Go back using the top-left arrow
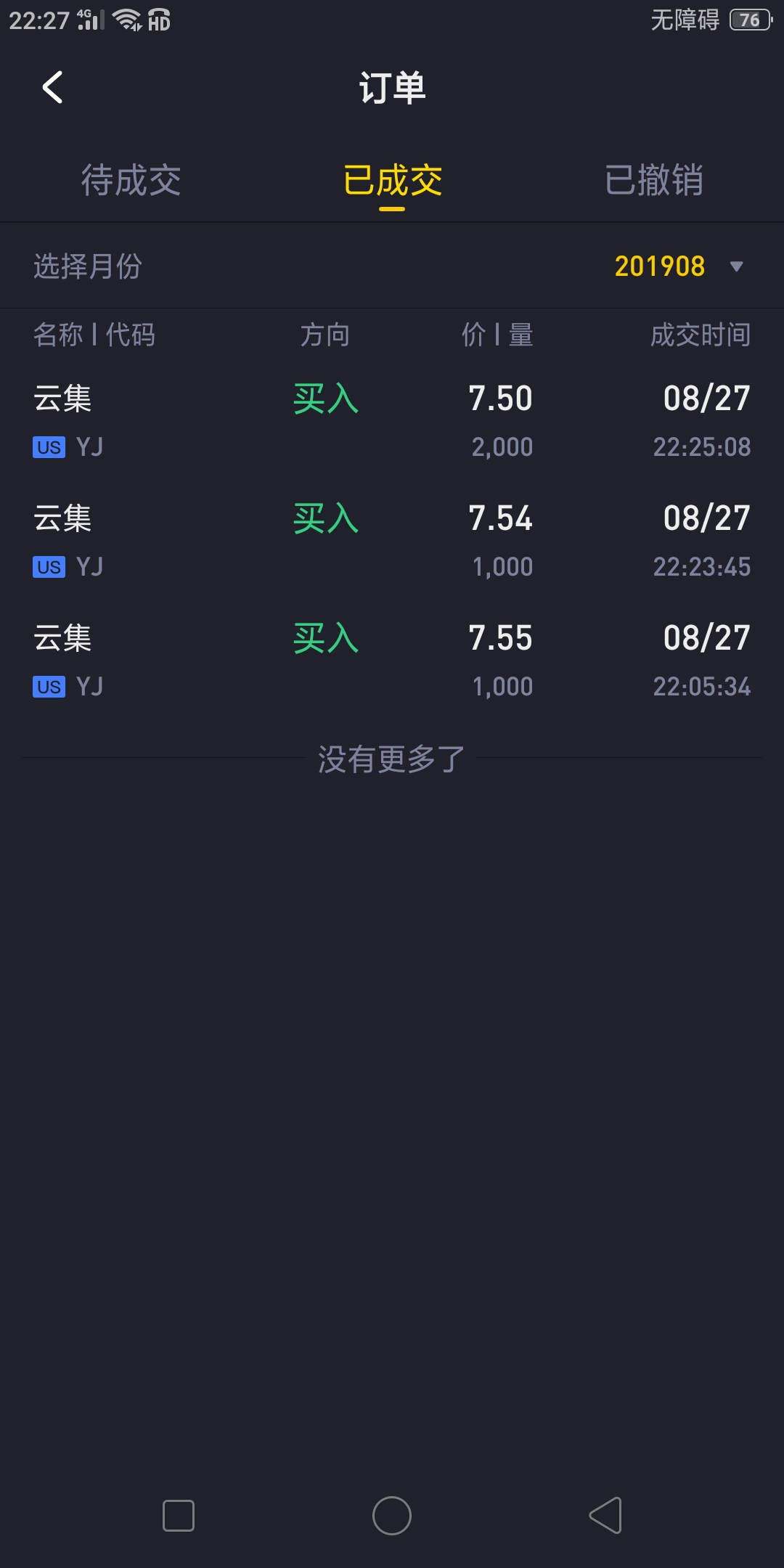784x1568 pixels. pyautogui.click(x=52, y=88)
